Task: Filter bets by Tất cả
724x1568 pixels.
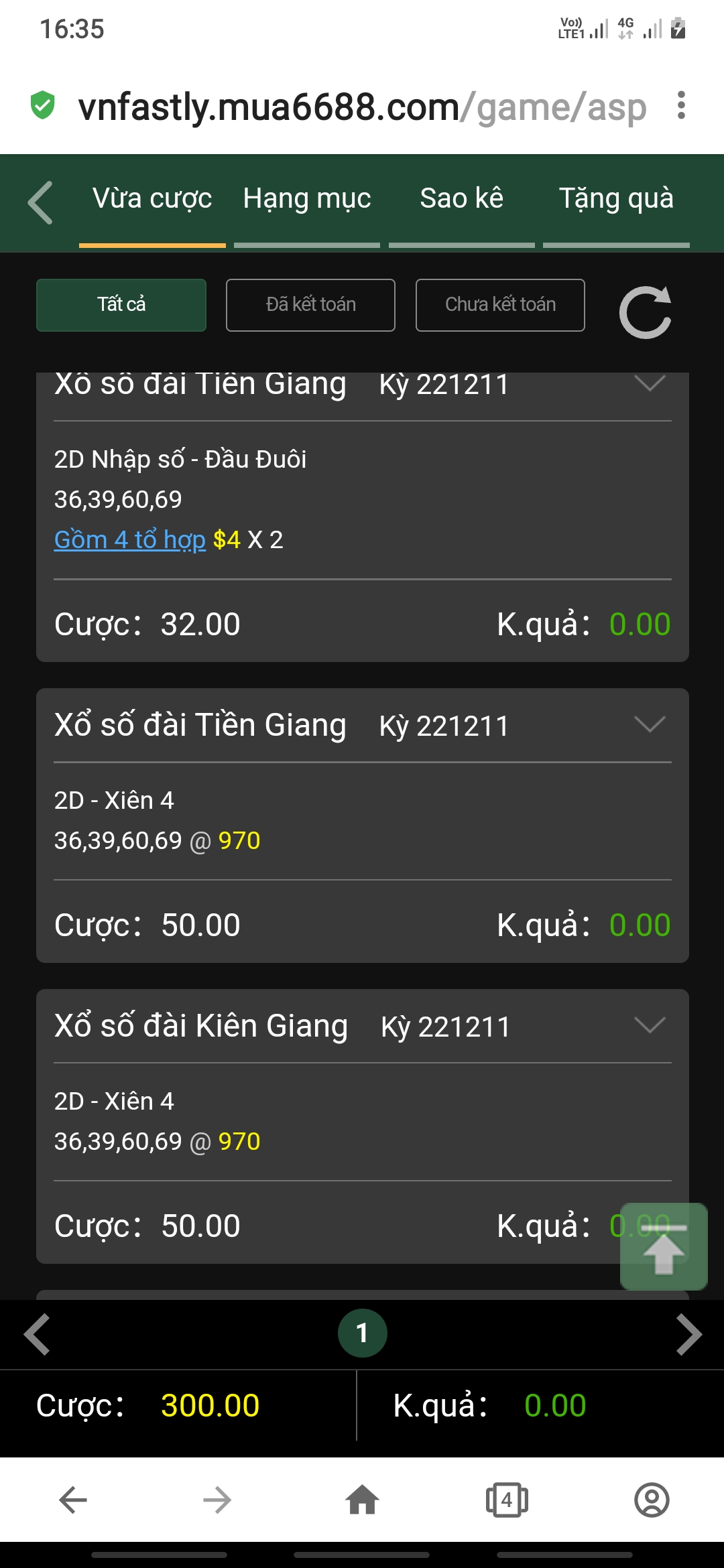Action: coord(121,305)
